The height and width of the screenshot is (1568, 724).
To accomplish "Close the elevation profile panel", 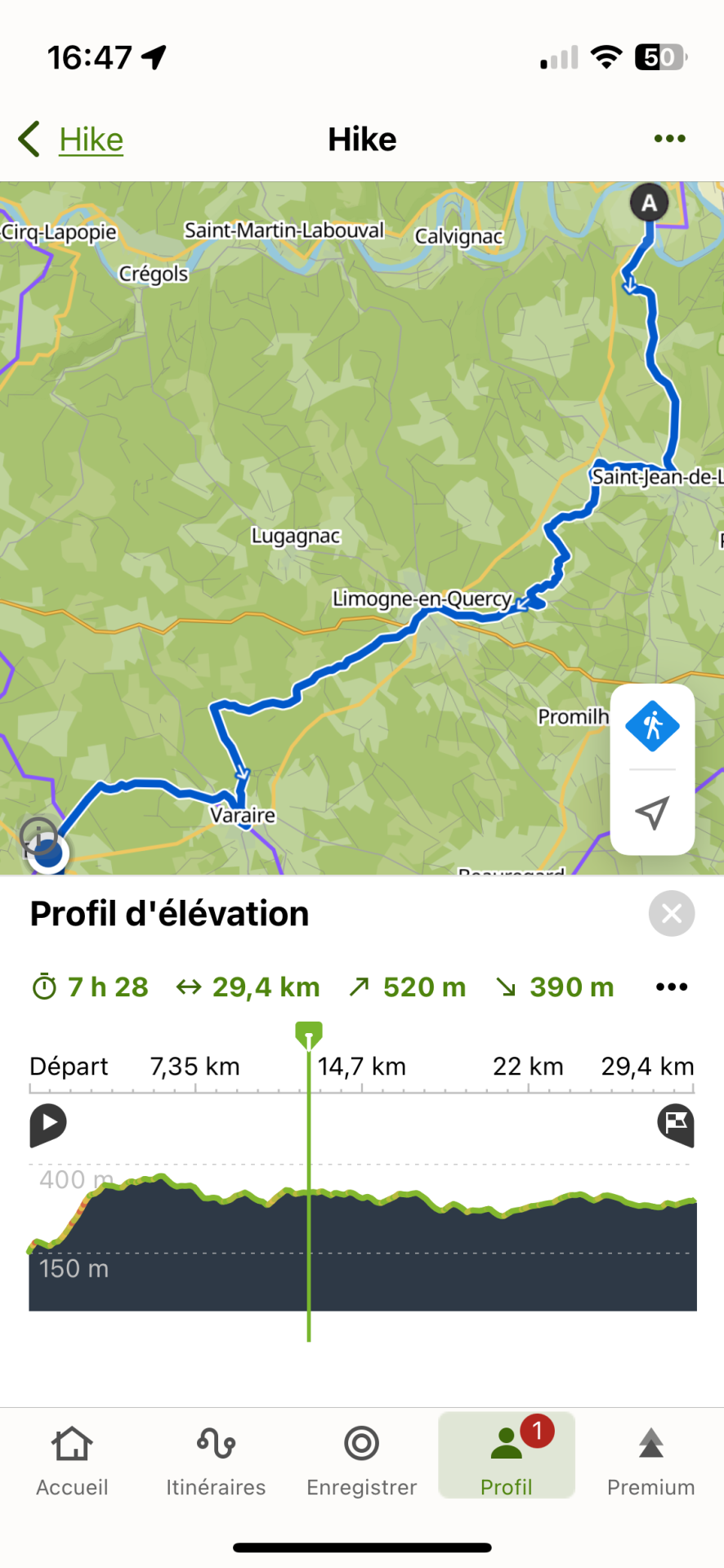I will [x=672, y=913].
